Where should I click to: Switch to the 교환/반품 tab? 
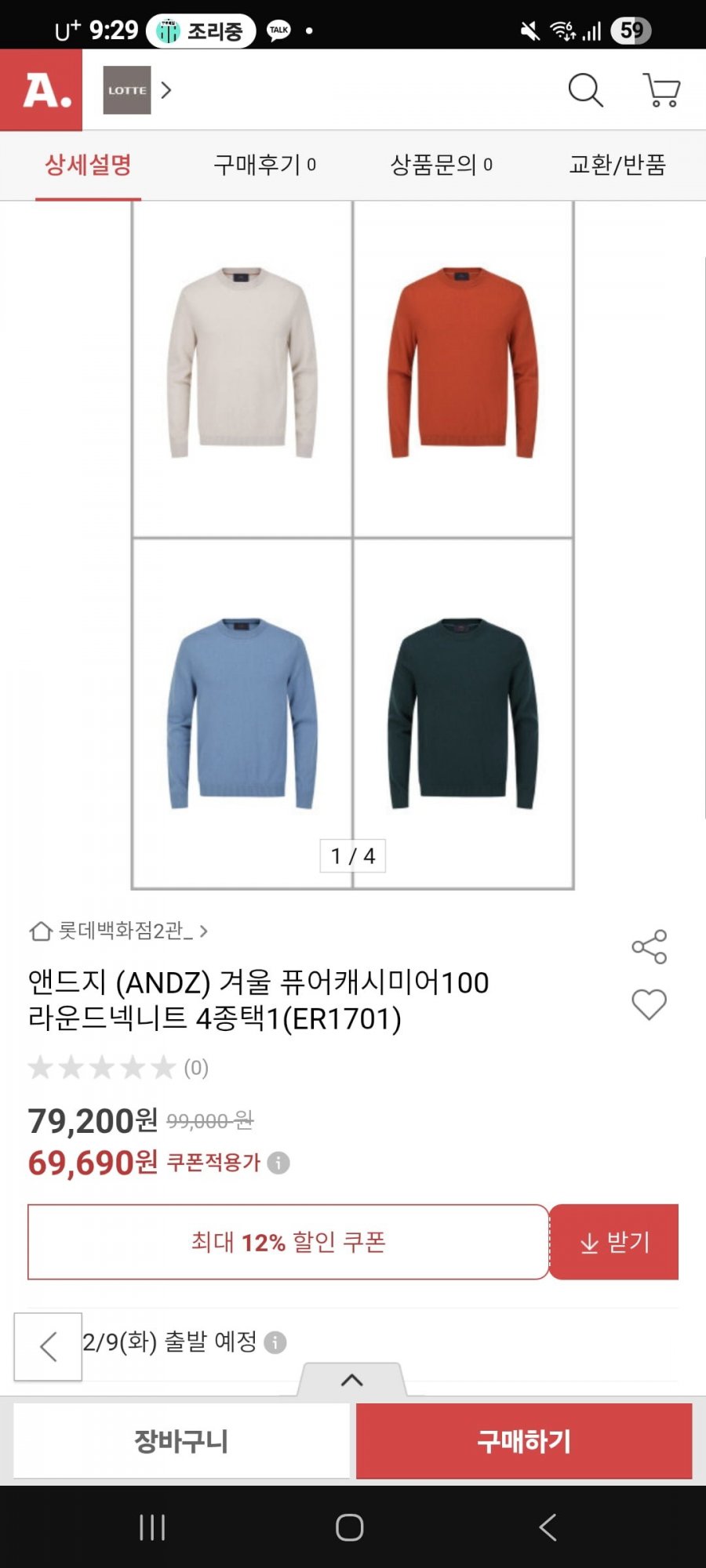[617, 165]
